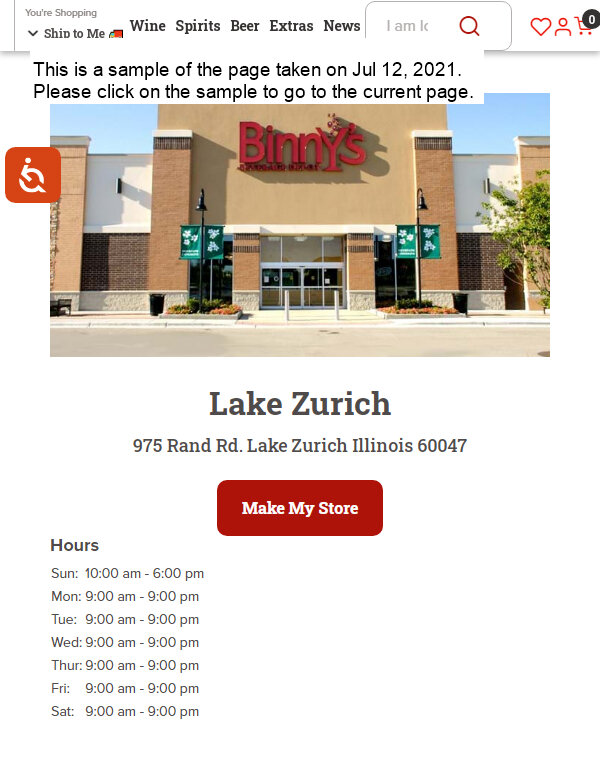Image resolution: width=600 pixels, height=768 pixels.
Task: Tap Make My Store button
Action: pos(300,508)
